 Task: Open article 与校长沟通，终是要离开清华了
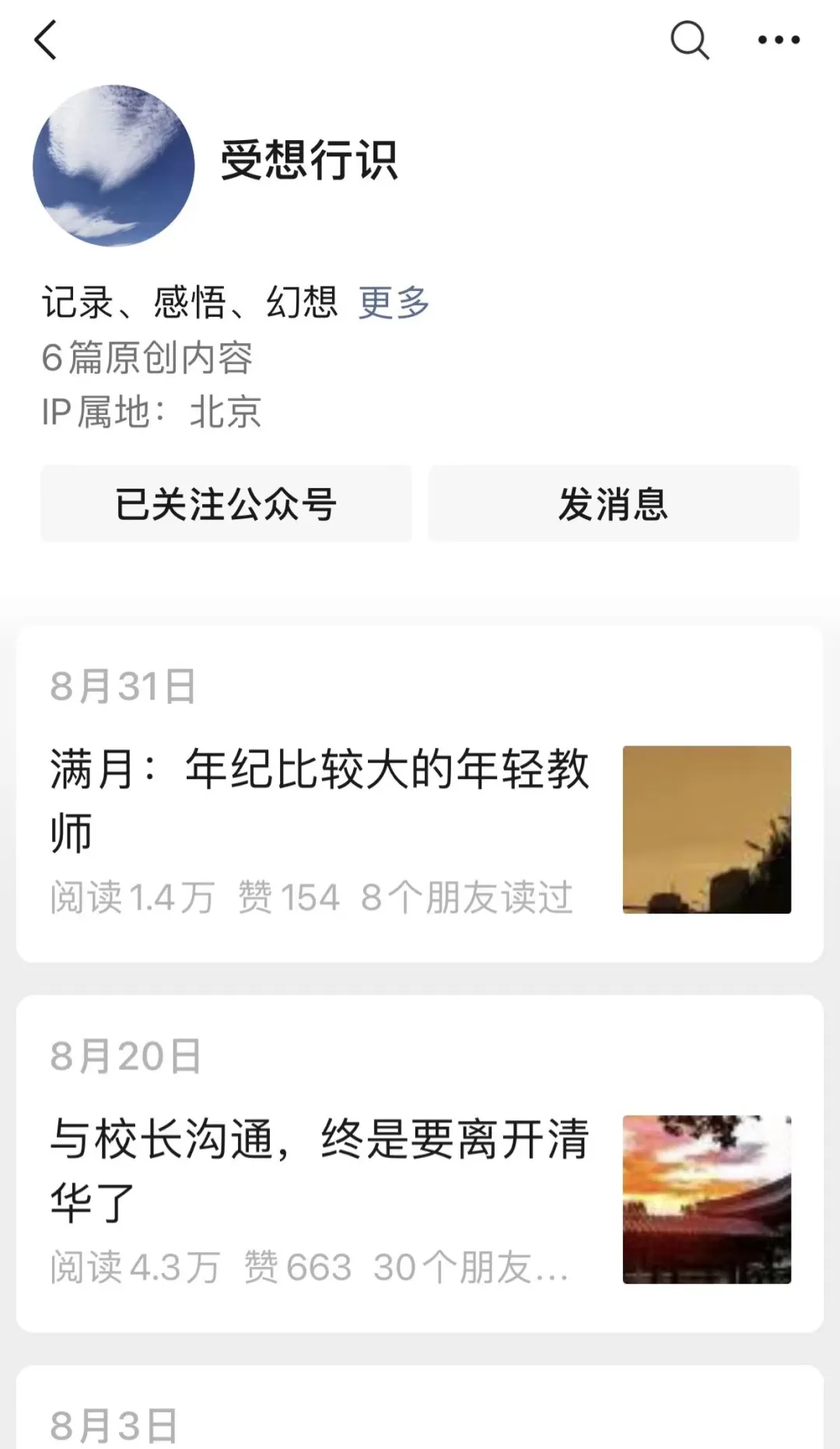click(x=319, y=1170)
